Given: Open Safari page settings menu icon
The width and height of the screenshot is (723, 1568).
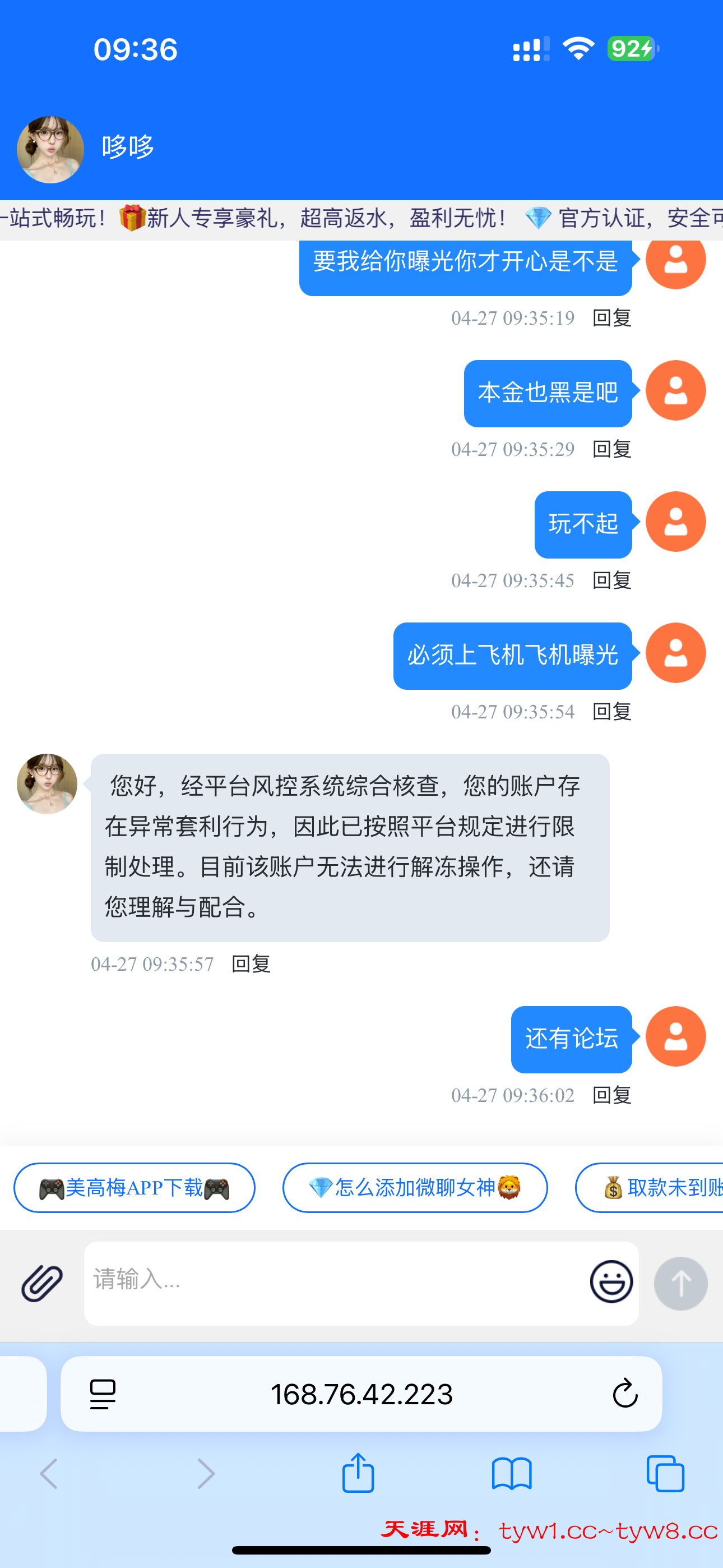Looking at the screenshot, I should click(102, 1393).
